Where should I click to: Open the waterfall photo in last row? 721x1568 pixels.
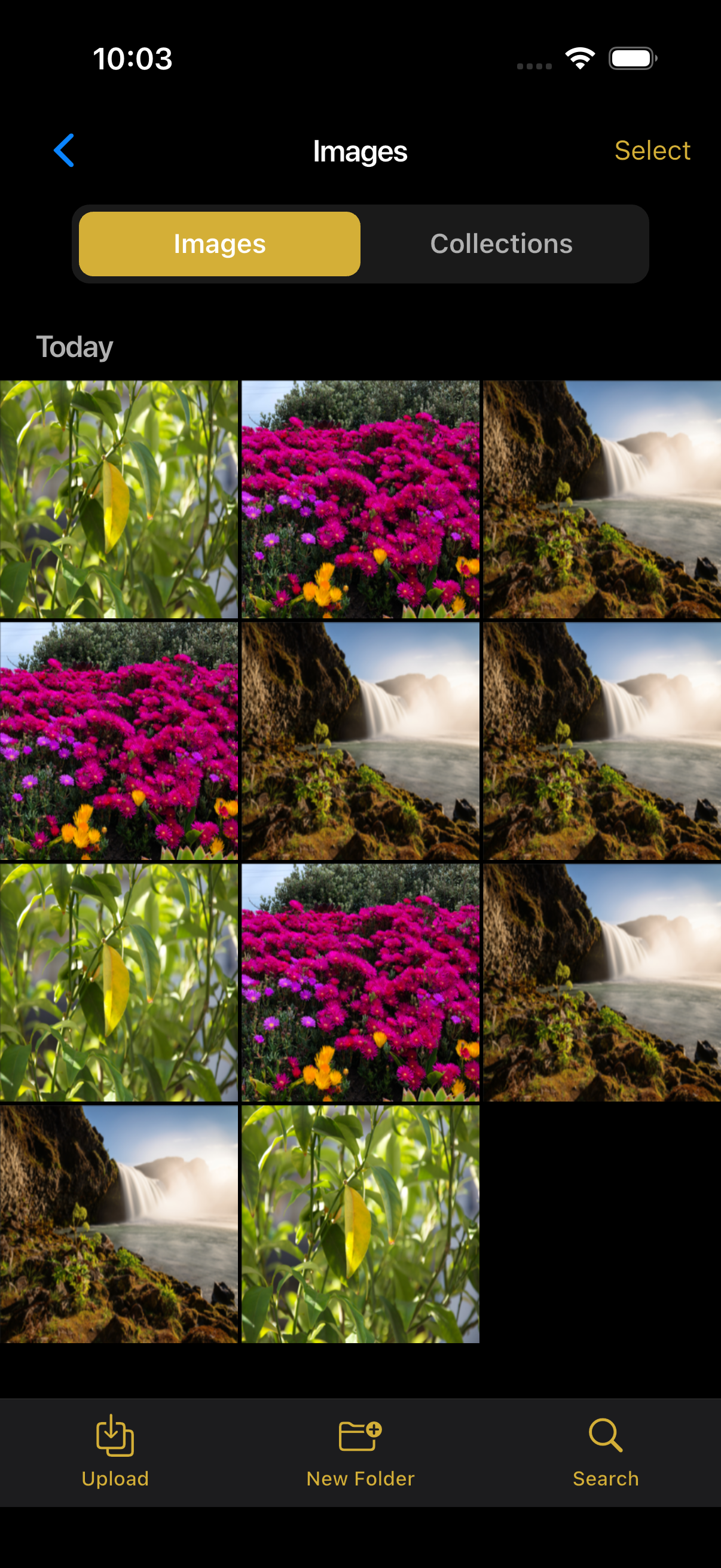click(x=118, y=1224)
